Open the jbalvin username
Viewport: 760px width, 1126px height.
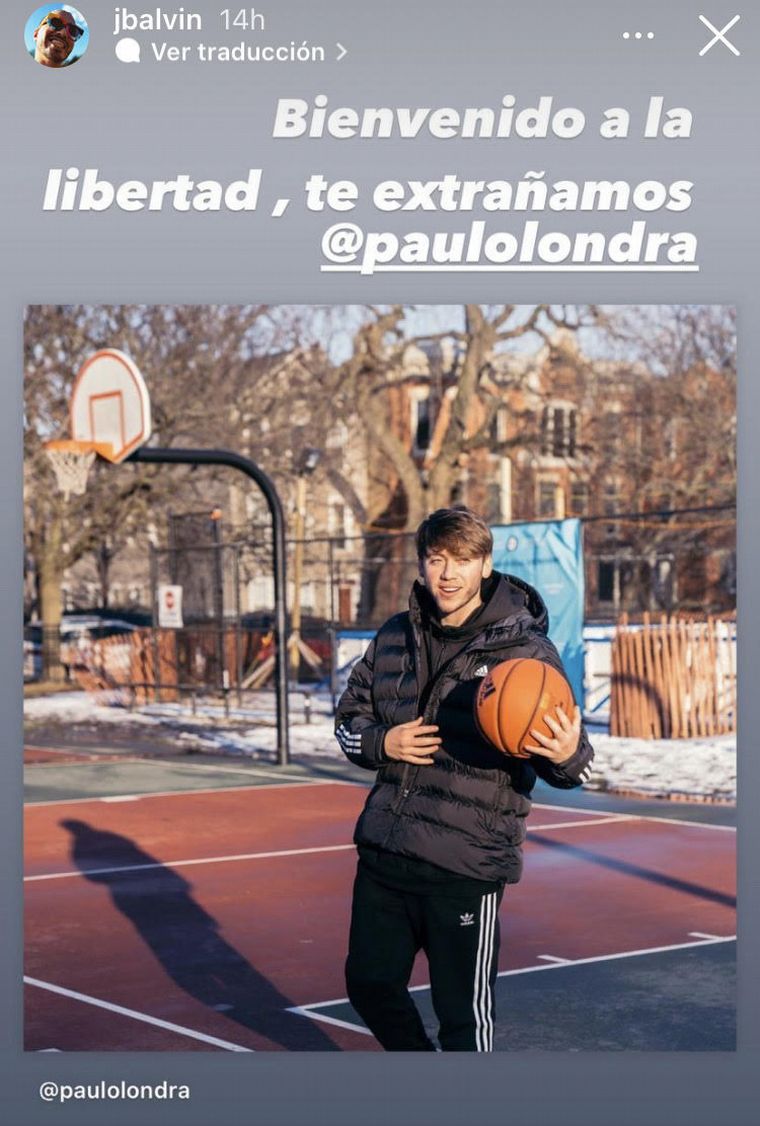(157, 19)
